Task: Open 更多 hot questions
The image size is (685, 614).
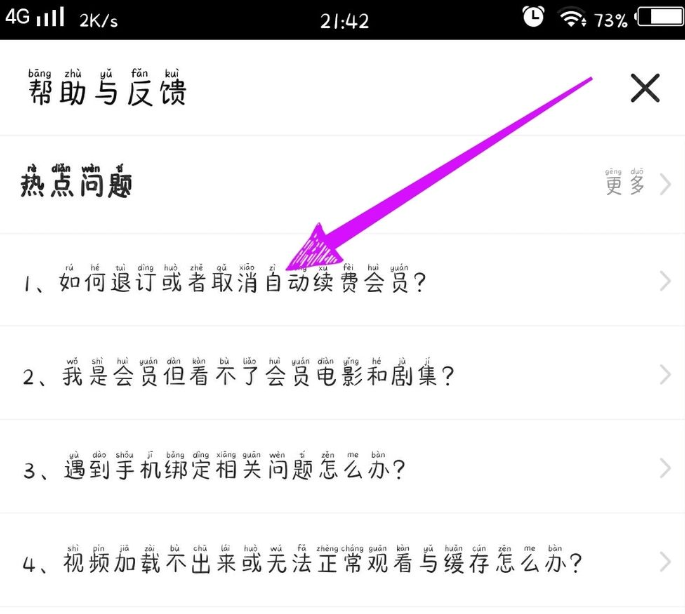Action: pyautogui.click(x=637, y=185)
